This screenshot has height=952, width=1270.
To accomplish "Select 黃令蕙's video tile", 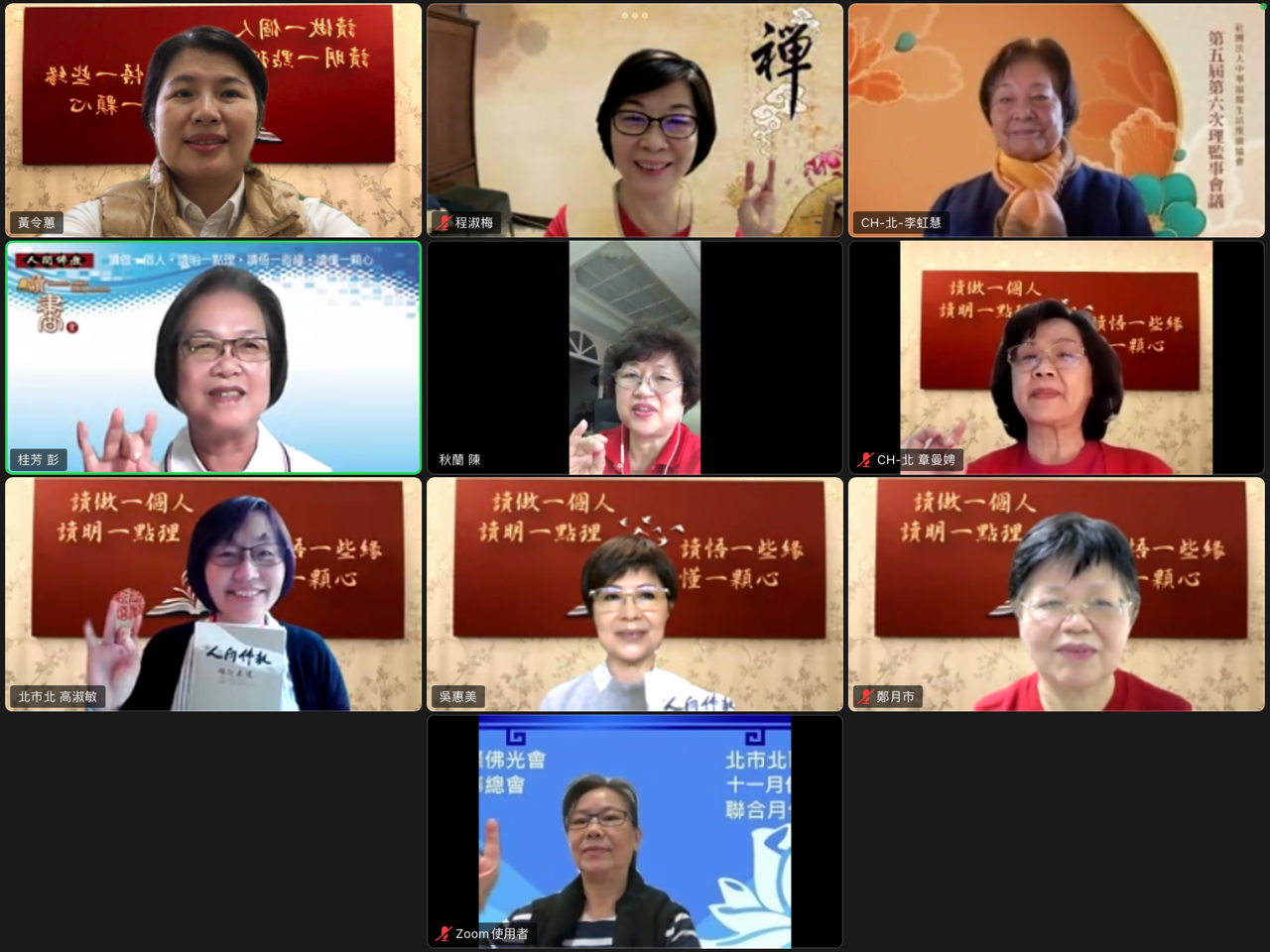I will pyautogui.click(x=213, y=120).
